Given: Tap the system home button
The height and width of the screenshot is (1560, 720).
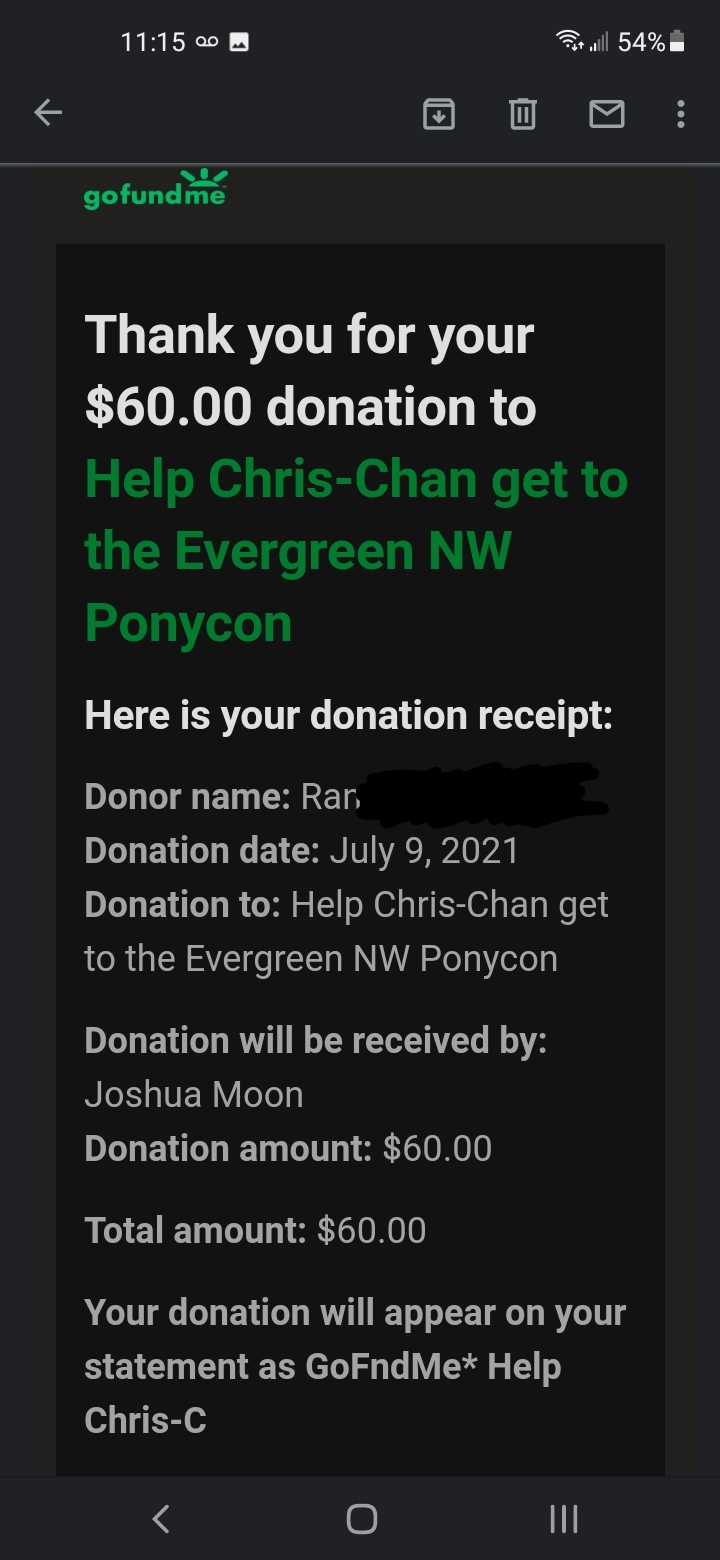Looking at the screenshot, I should (x=361, y=1519).
